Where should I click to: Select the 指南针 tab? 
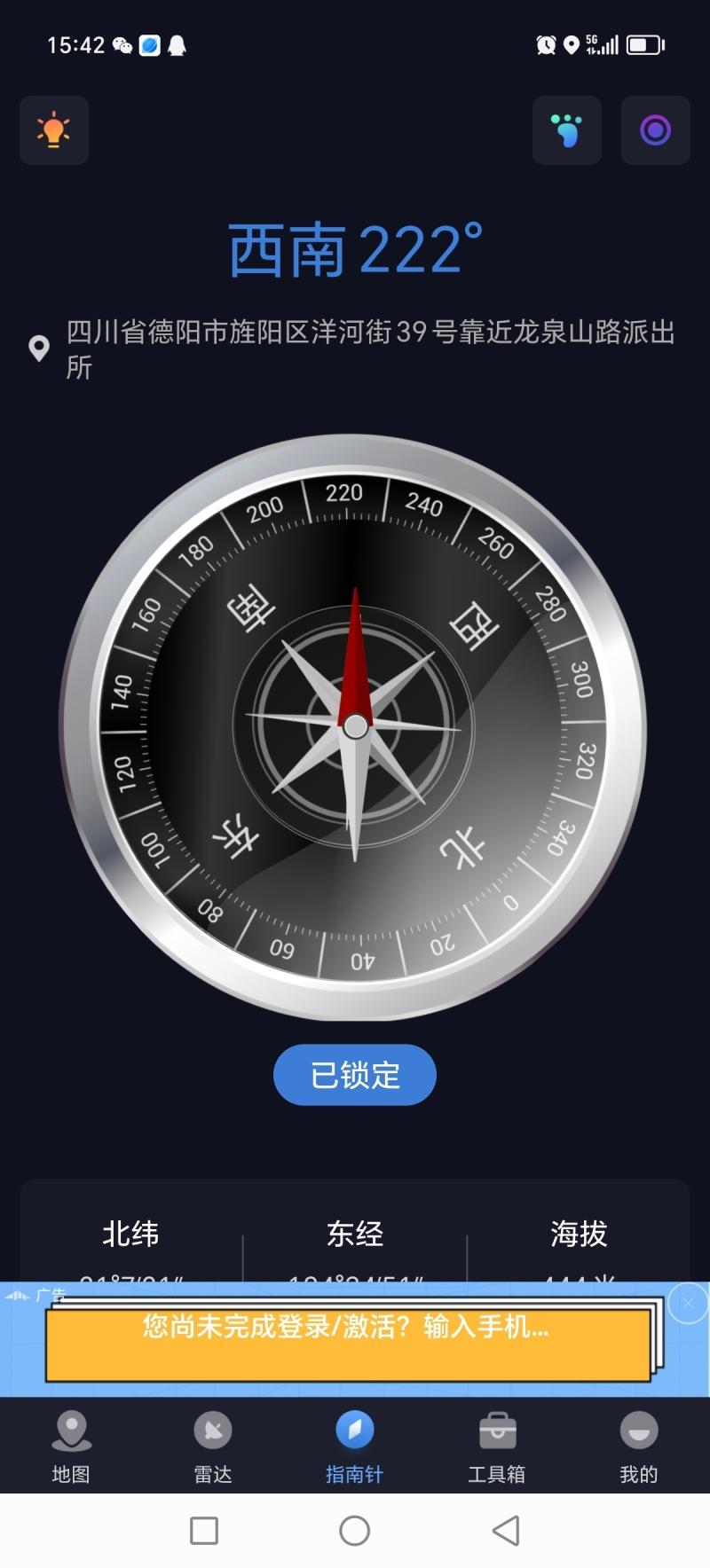click(354, 1446)
